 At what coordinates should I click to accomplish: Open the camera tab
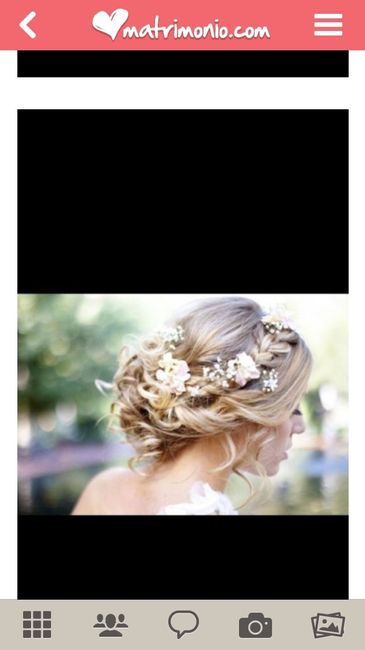(x=256, y=625)
